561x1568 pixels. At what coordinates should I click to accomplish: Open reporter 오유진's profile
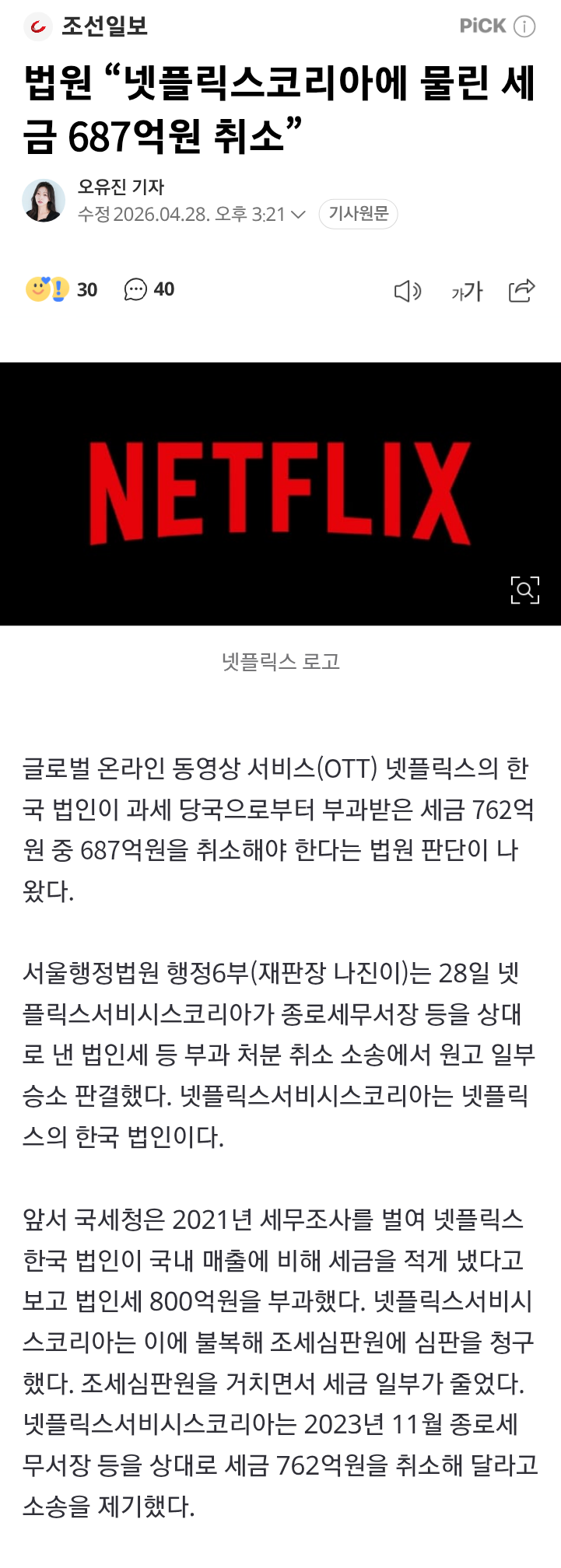121,187
